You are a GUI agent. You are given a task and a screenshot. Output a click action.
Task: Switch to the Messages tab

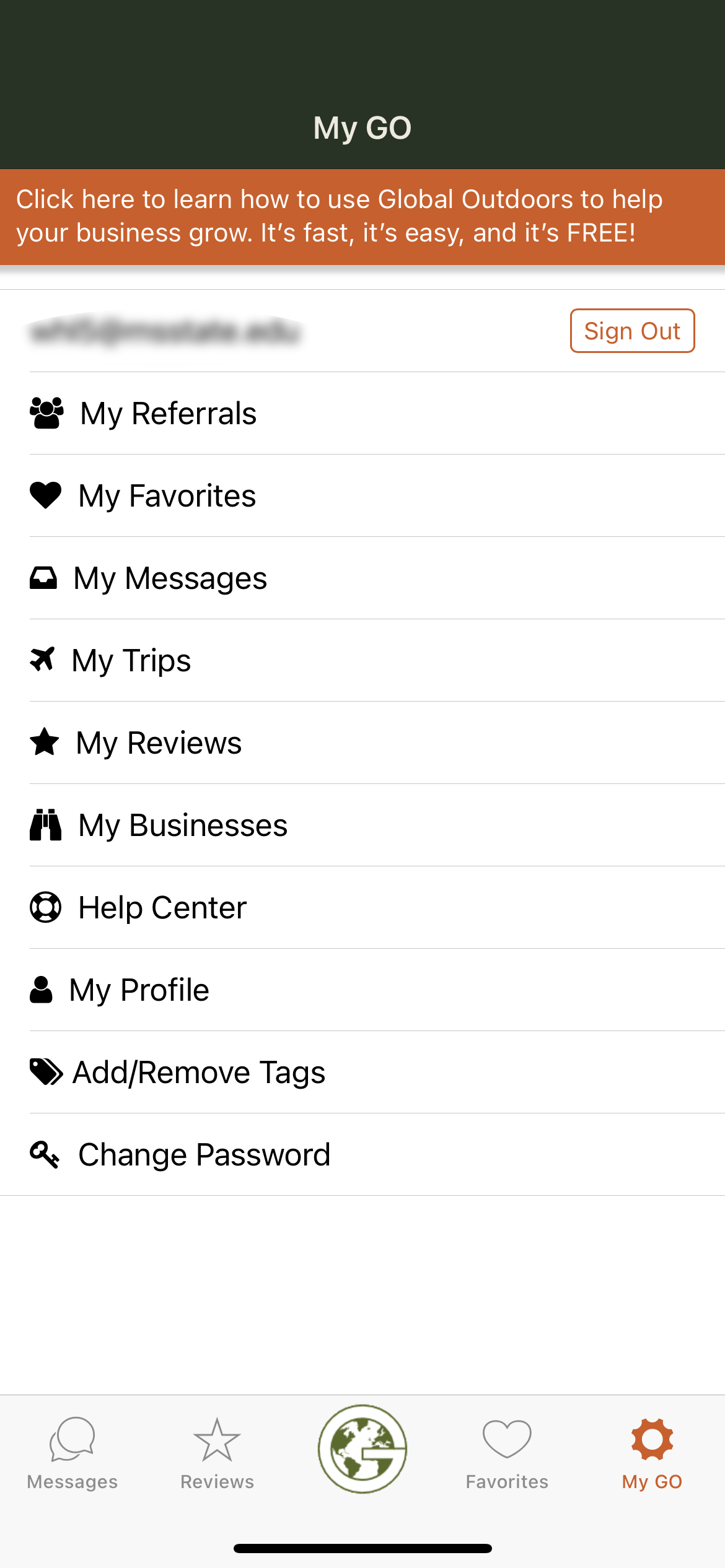click(72, 1453)
